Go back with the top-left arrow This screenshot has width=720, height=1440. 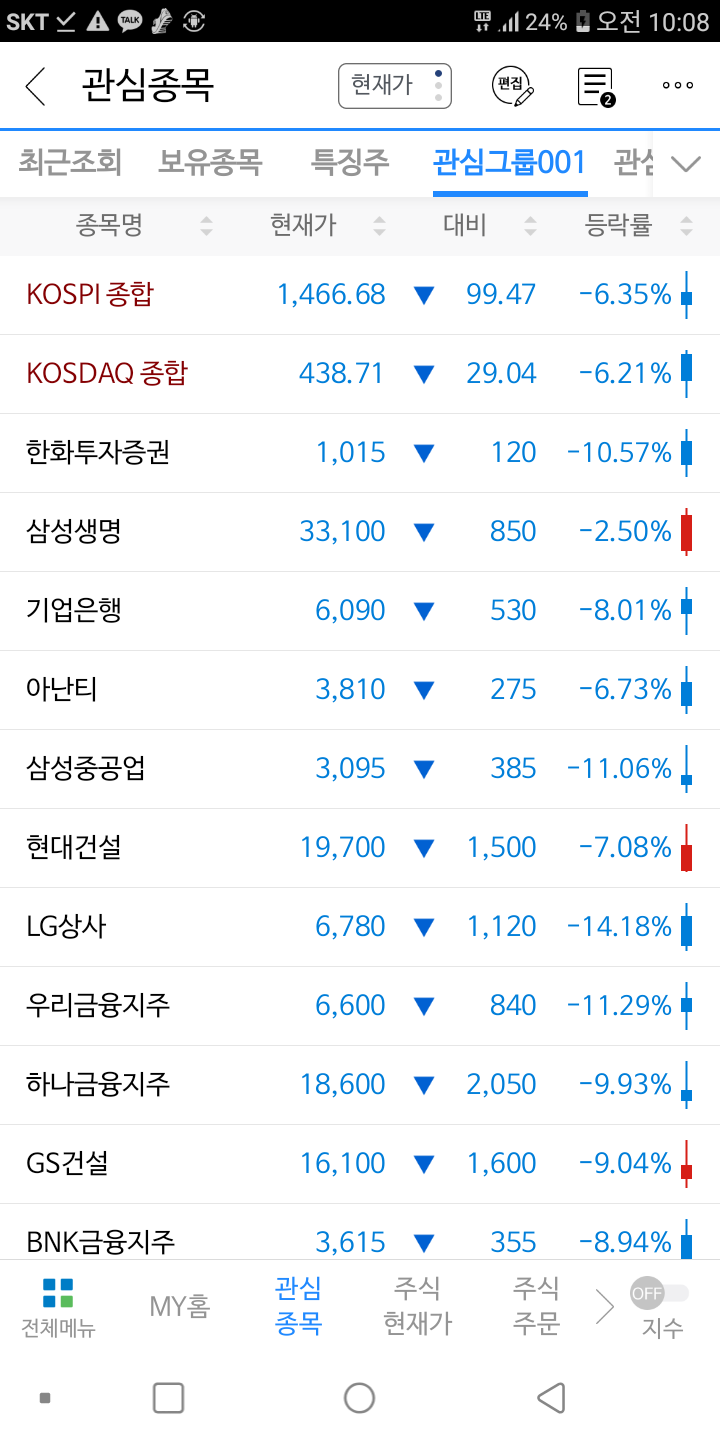[x=36, y=86]
